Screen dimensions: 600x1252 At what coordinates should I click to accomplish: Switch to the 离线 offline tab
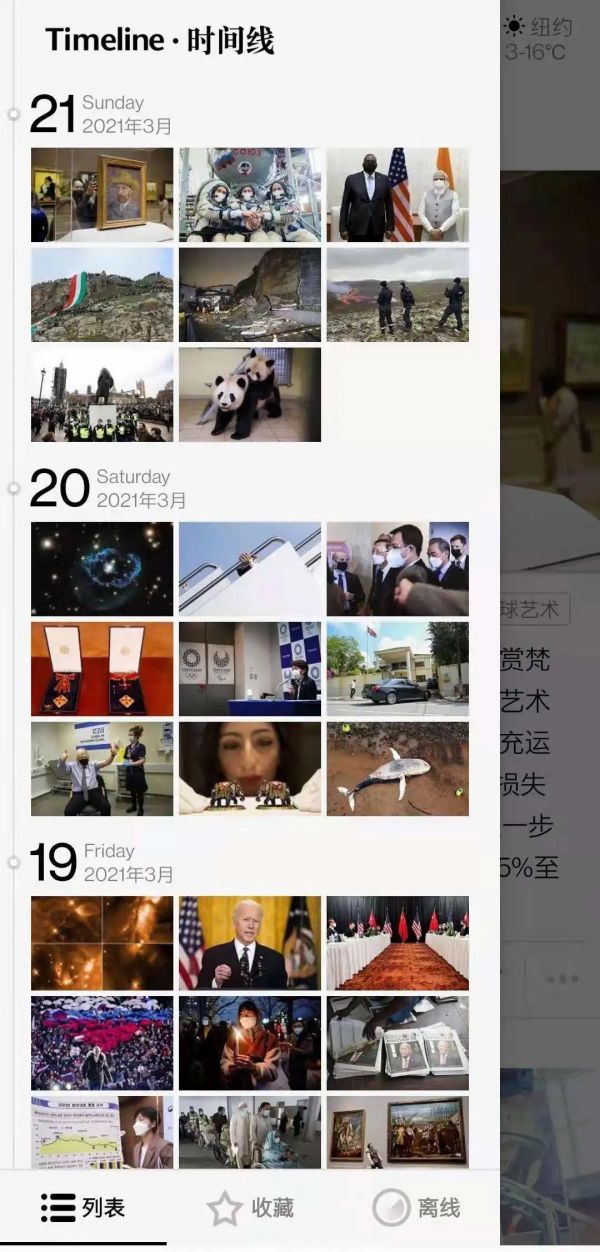pos(416,1208)
